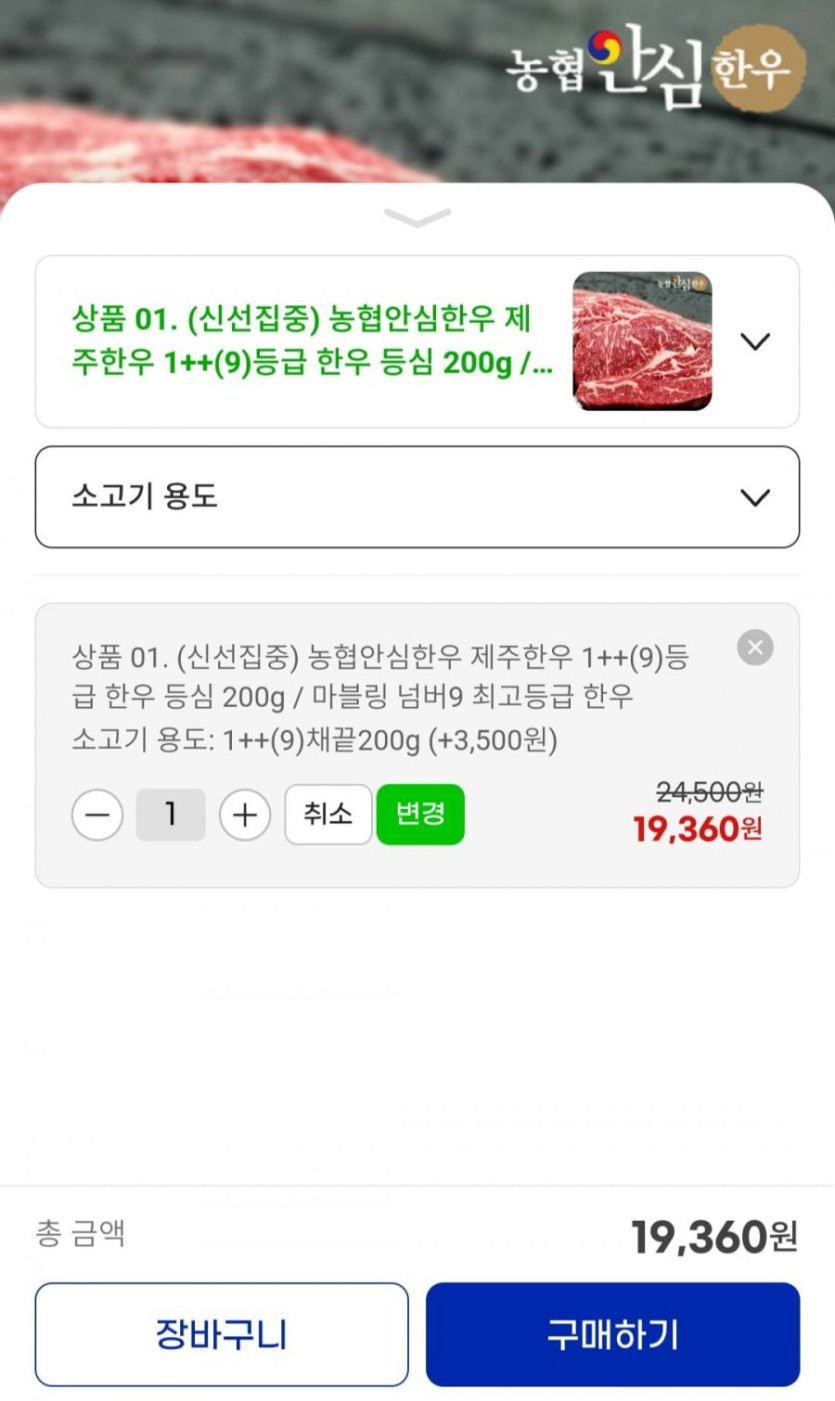
Task: Tap the quantity field showing 1
Action: (x=171, y=815)
